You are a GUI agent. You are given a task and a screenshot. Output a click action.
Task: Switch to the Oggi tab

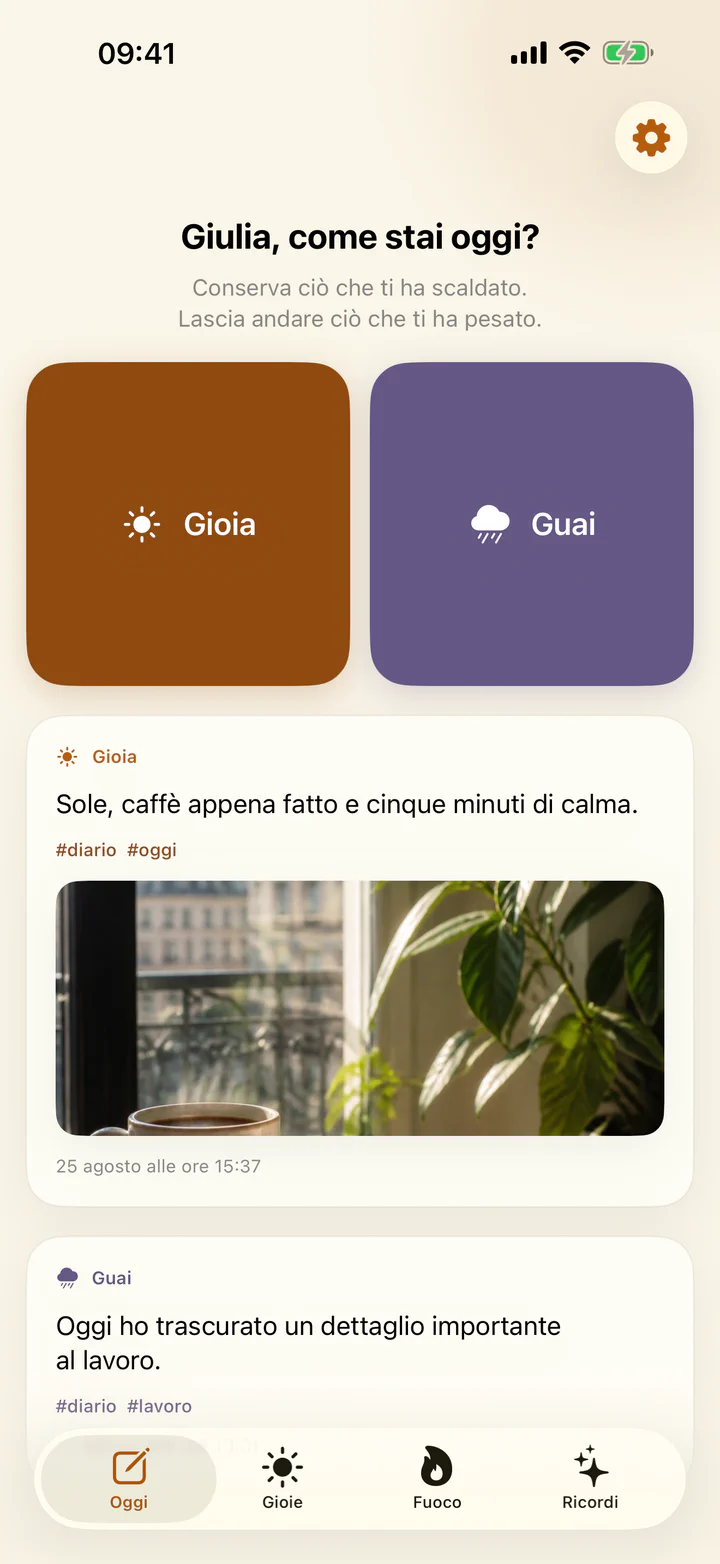129,1479
